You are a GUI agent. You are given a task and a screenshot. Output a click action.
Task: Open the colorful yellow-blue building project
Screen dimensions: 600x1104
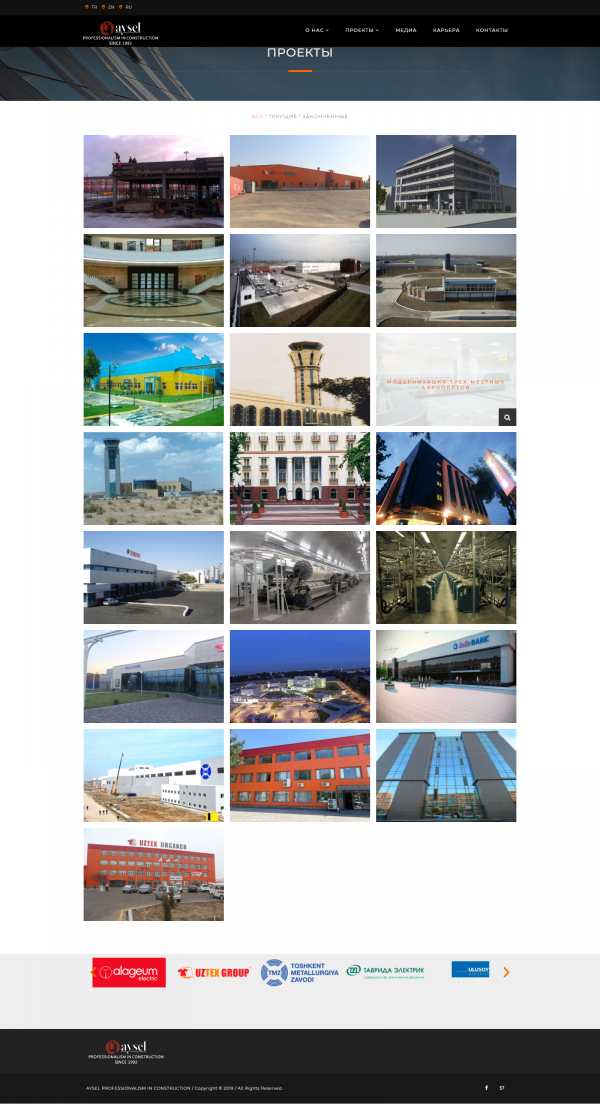coord(153,379)
